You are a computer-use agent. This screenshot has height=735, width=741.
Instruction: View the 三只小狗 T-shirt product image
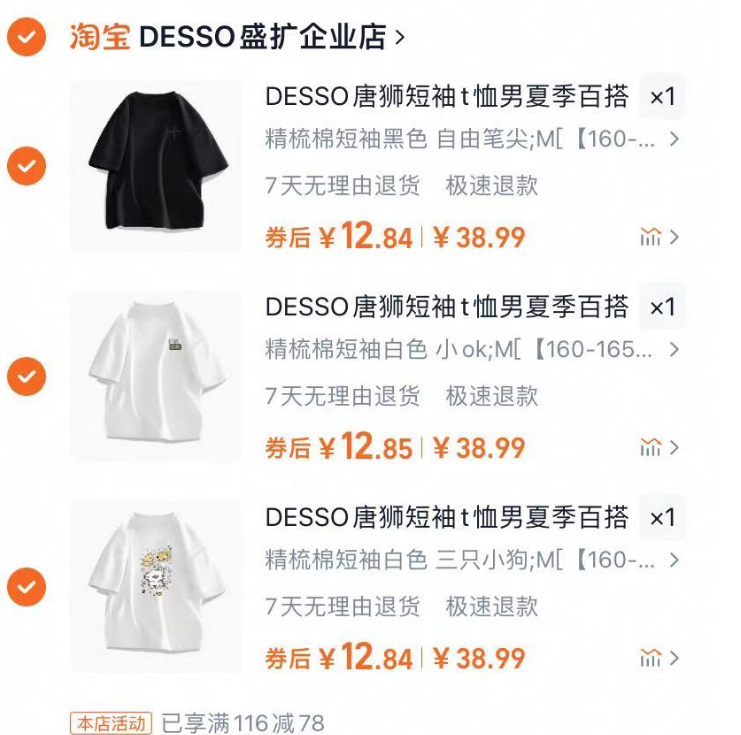pyautogui.click(x=156, y=587)
